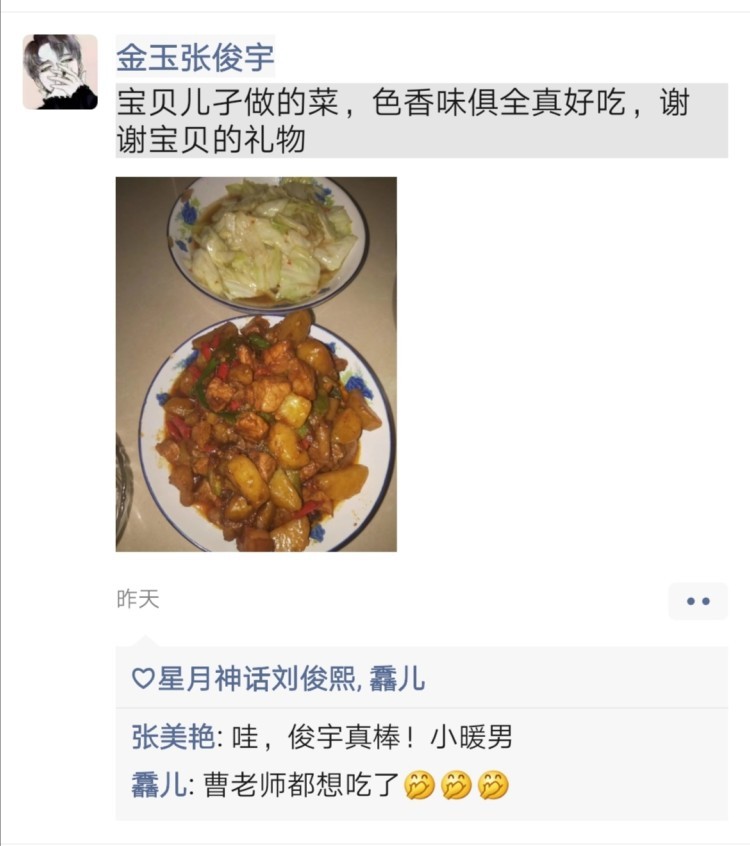
Task: View the food photo in full size
Action: (256, 364)
